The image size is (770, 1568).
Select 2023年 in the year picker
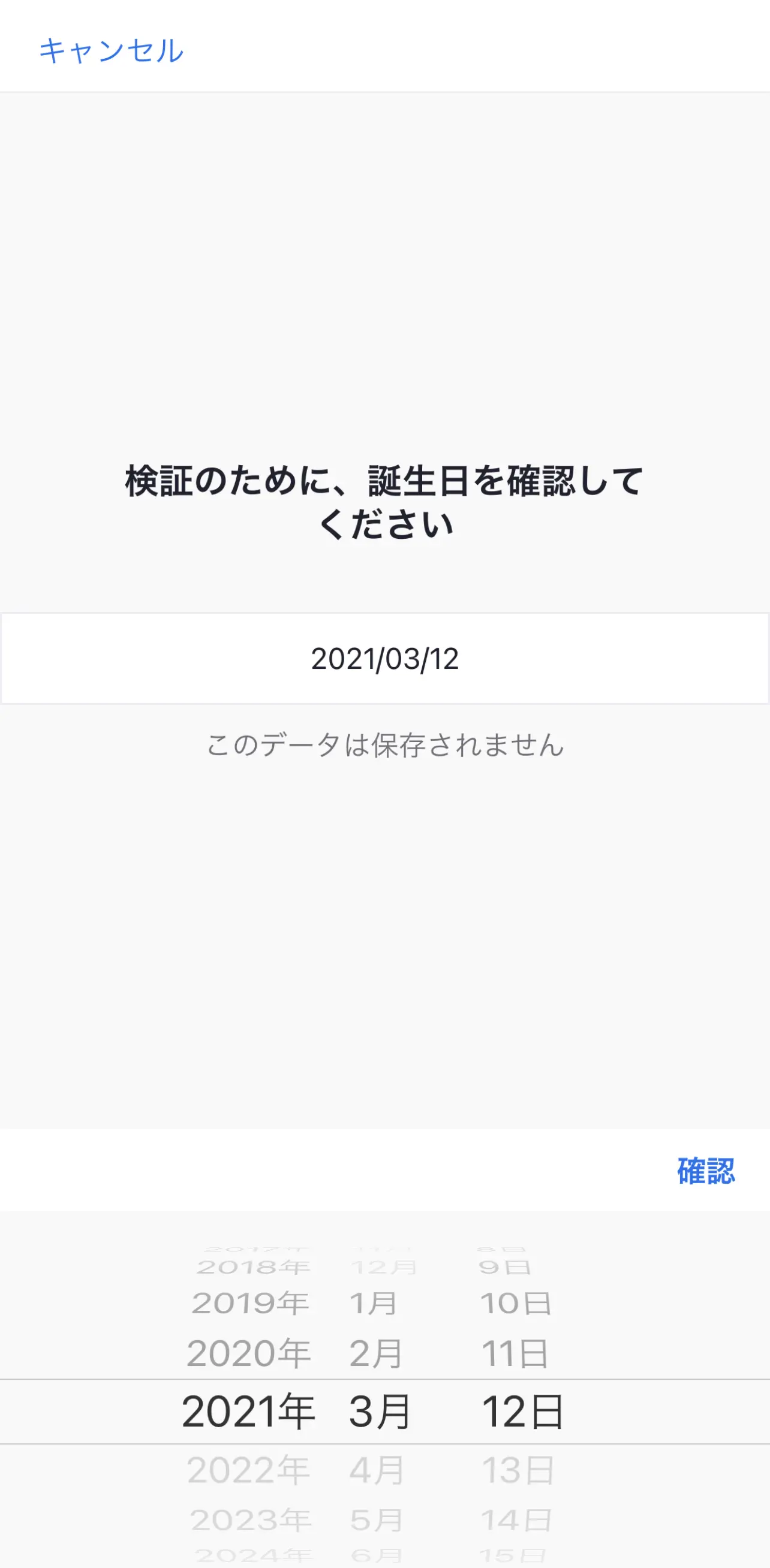(x=251, y=1520)
